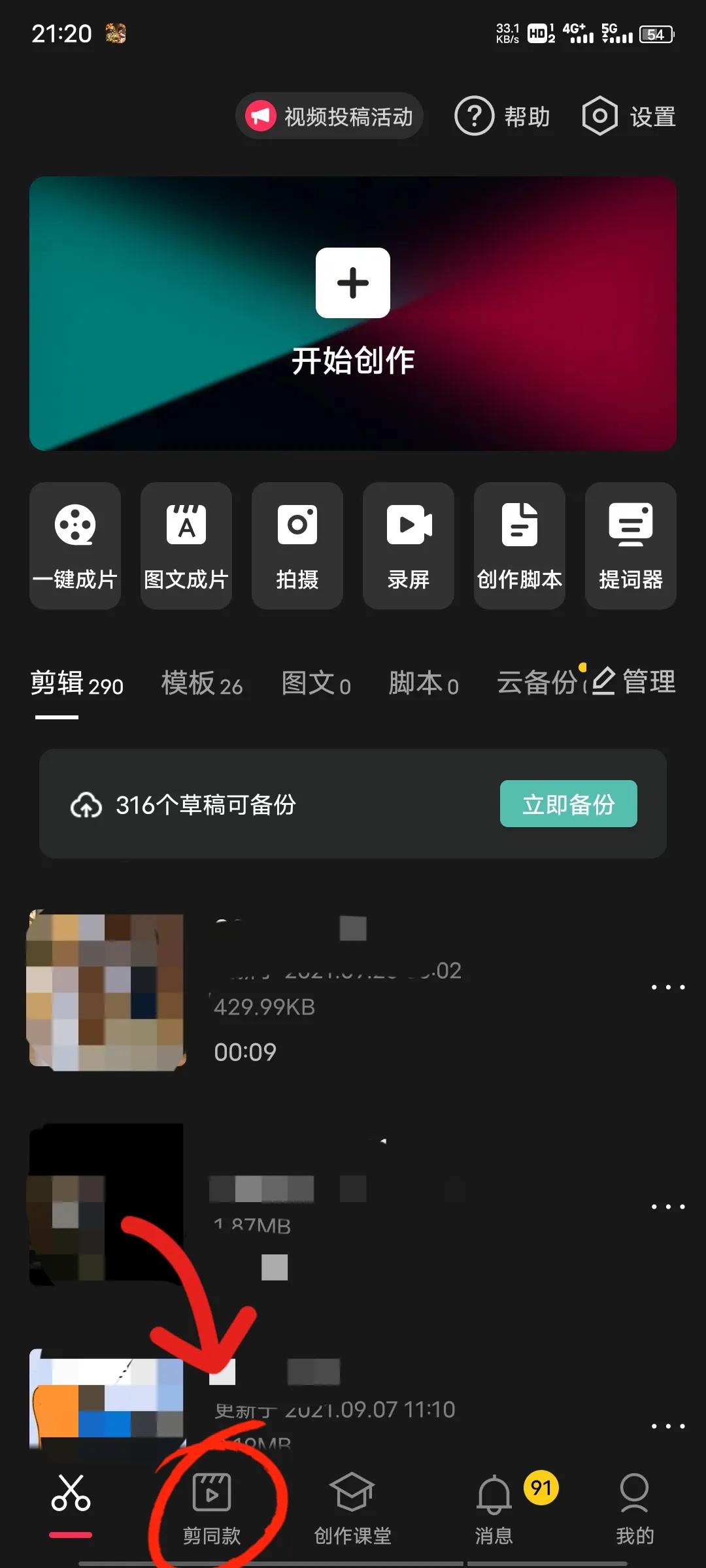Open more options for the 429.99KB draft
This screenshot has width=706, height=1568.
click(665, 988)
